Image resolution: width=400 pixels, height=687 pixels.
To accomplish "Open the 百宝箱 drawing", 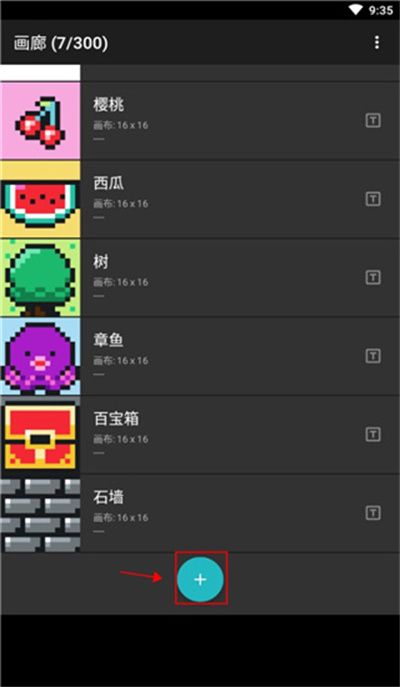I will click(x=200, y=435).
